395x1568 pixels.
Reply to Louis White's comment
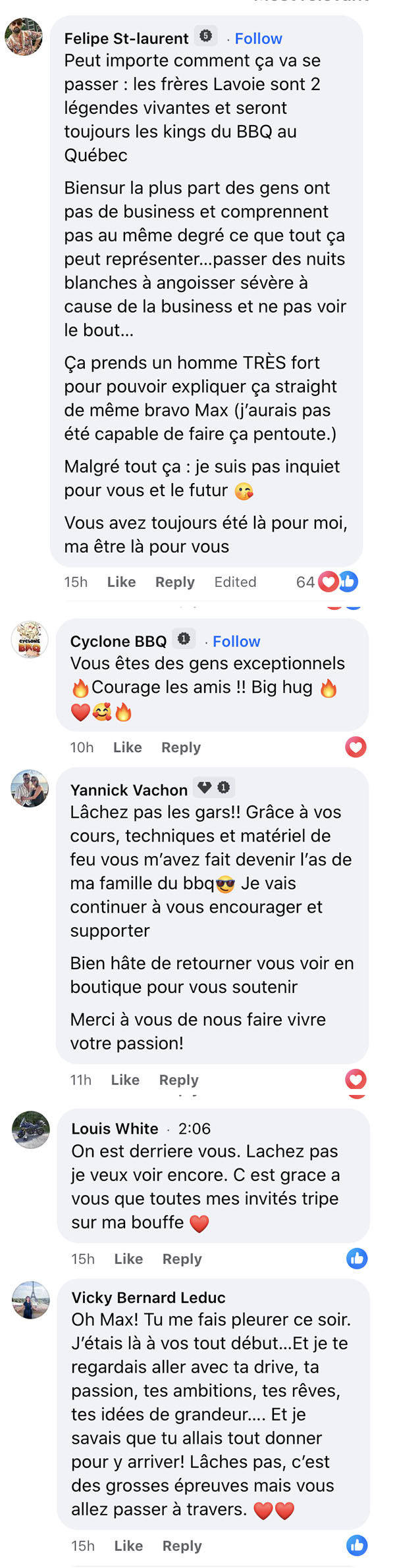pos(182,1259)
